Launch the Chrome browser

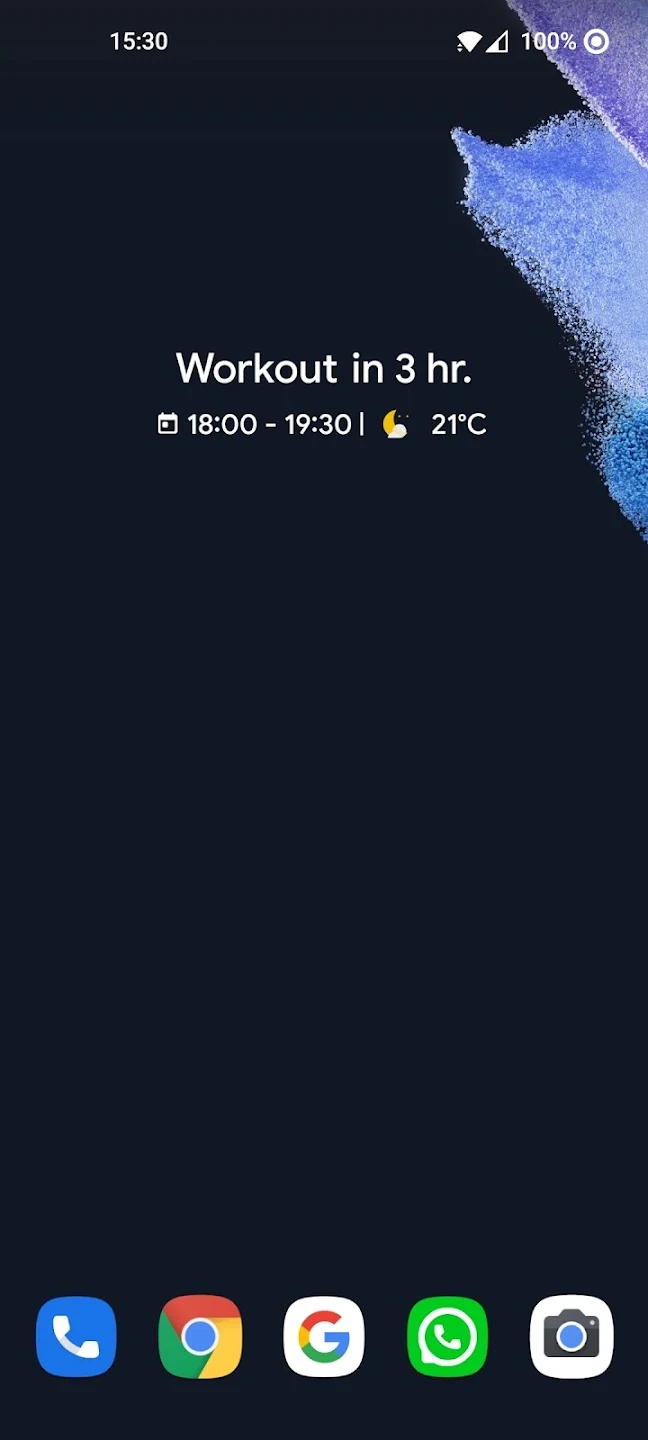[200, 1336]
